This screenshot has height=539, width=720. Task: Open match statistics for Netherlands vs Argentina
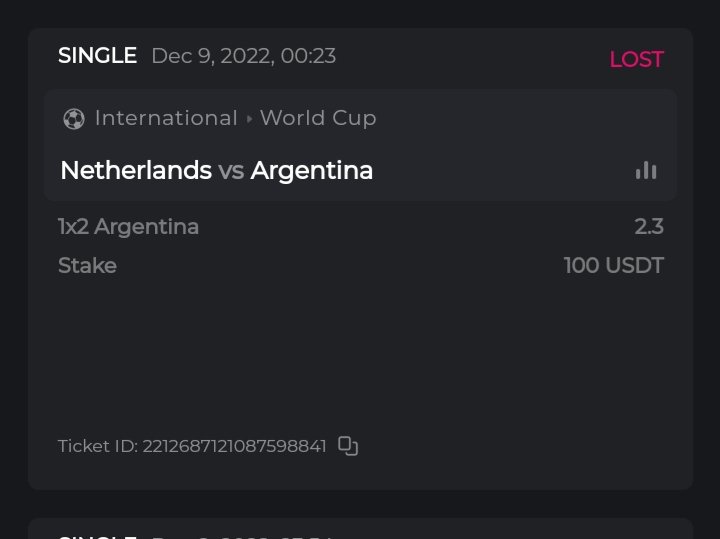[646, 171]
